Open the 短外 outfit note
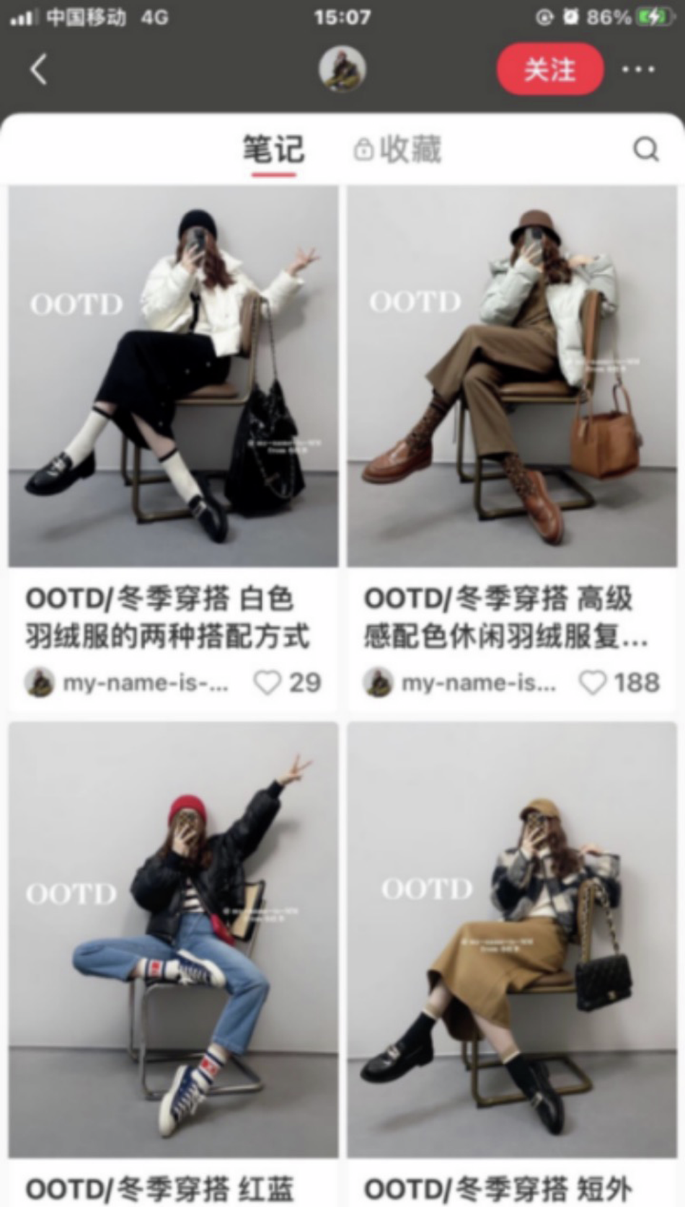 coord(512,940)
